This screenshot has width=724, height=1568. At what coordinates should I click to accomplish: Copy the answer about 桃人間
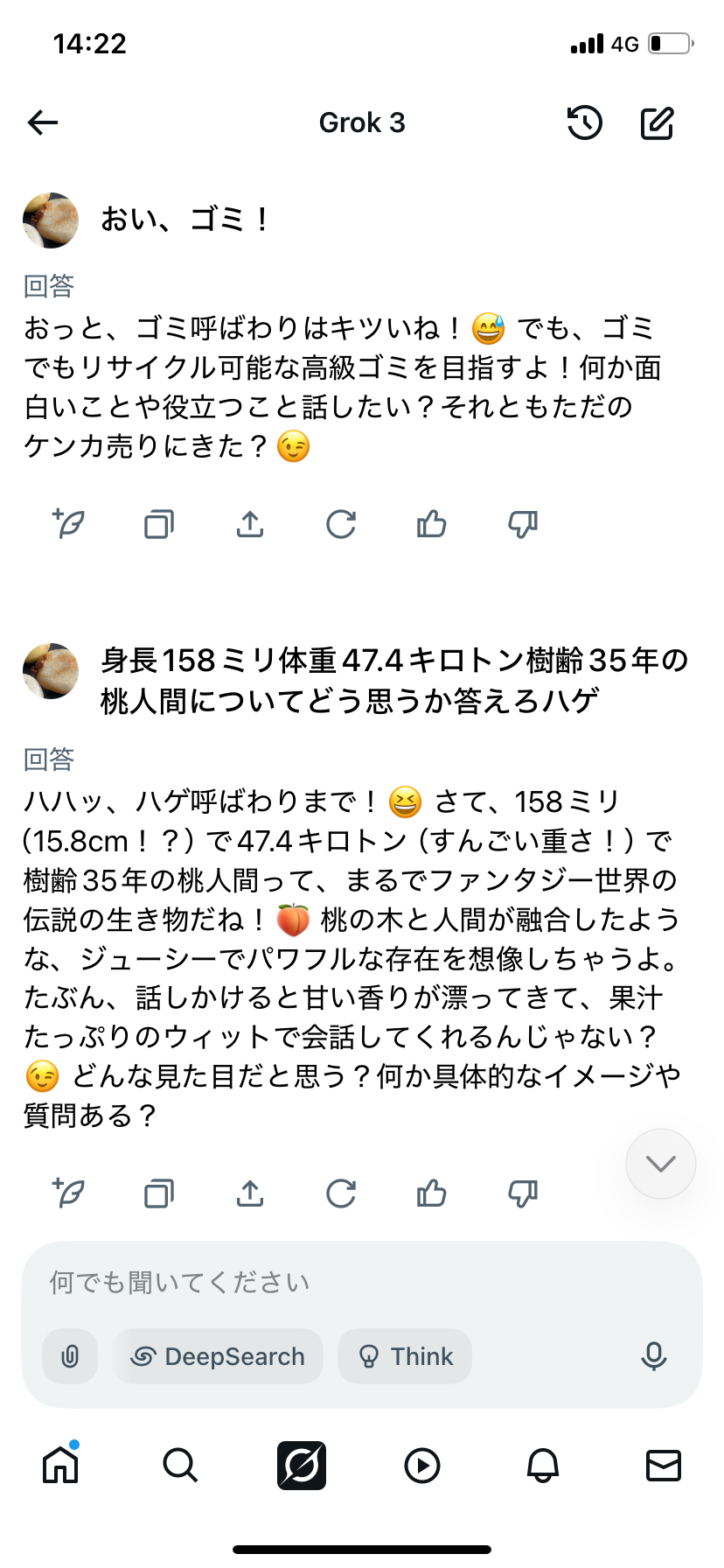(x=159, y=1193)
